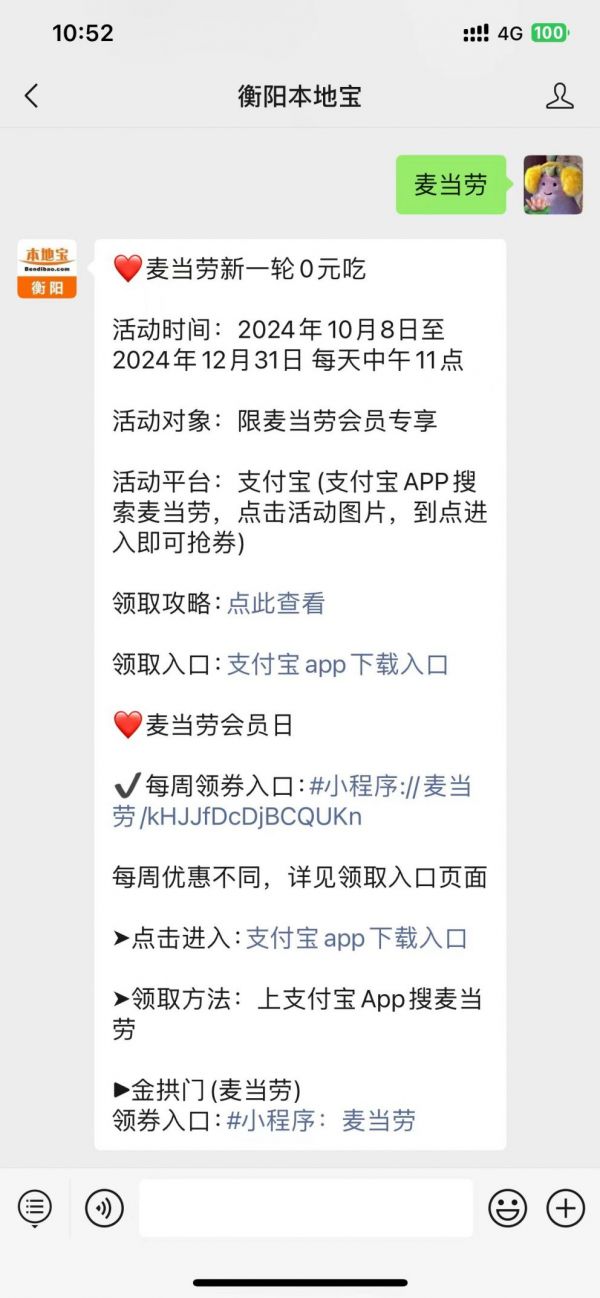Viewport: 600px width, 1298px height.
Task: Tap my own avatar beside 麦当劳 message
Action: click(553, 185)
